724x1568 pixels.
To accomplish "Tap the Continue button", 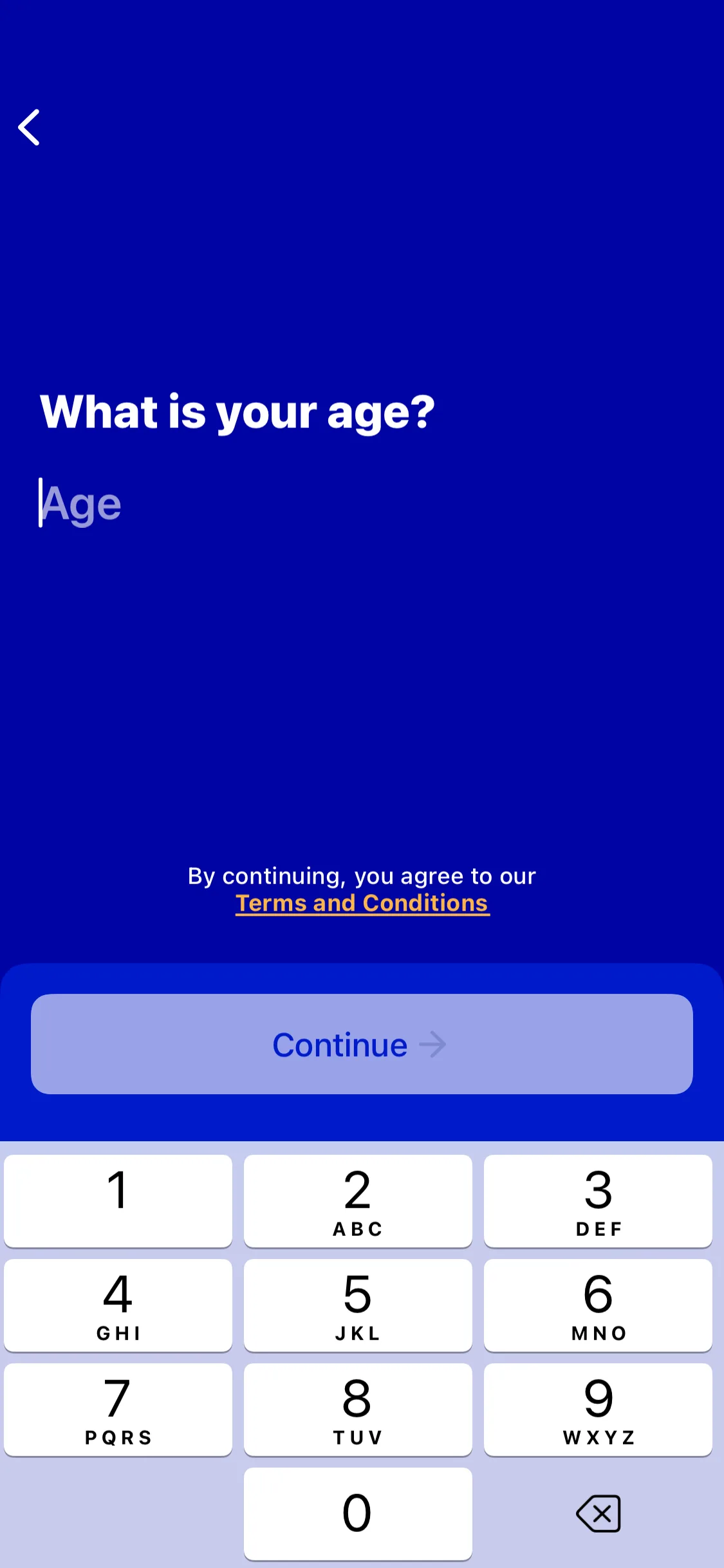I will click(x=362, y=1044).
